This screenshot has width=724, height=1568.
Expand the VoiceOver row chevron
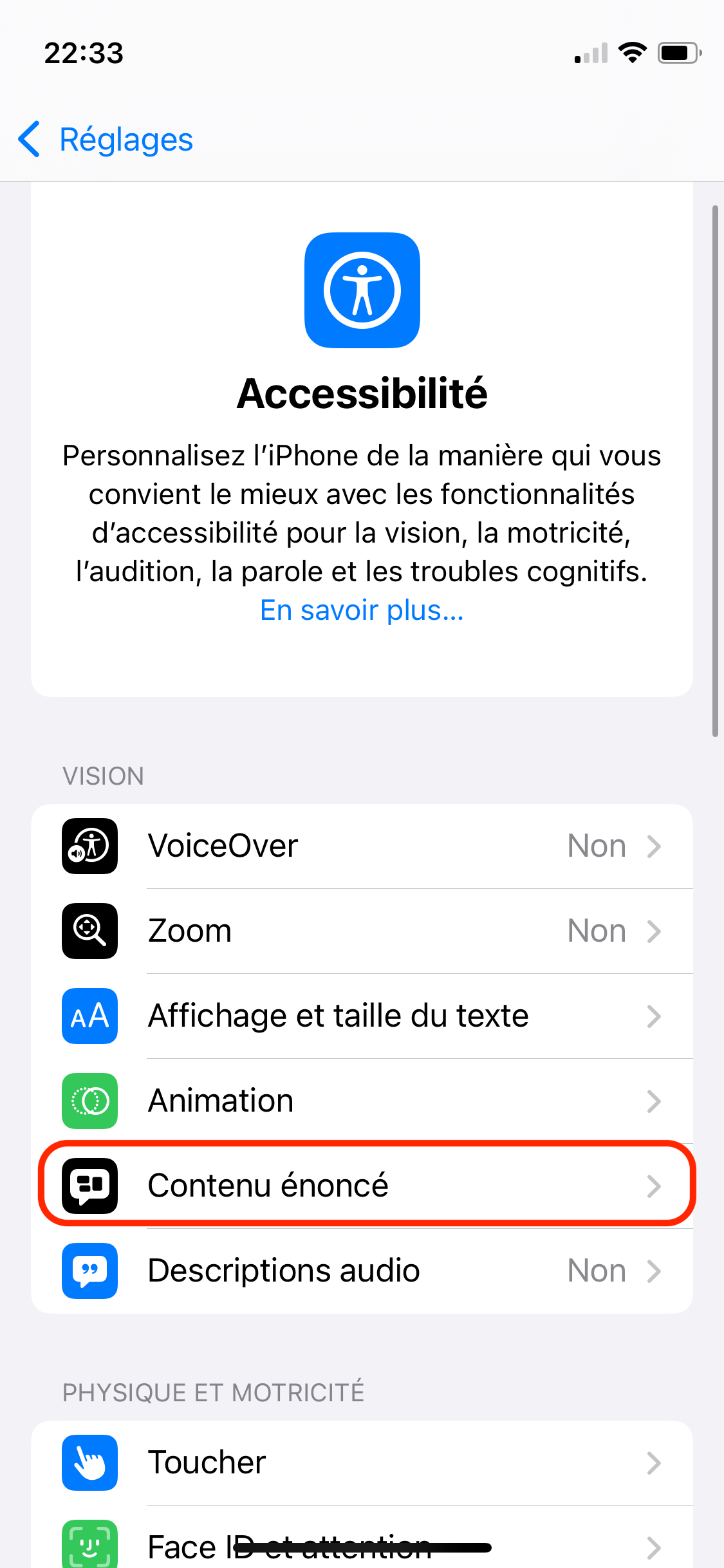(x=655, y=846)
